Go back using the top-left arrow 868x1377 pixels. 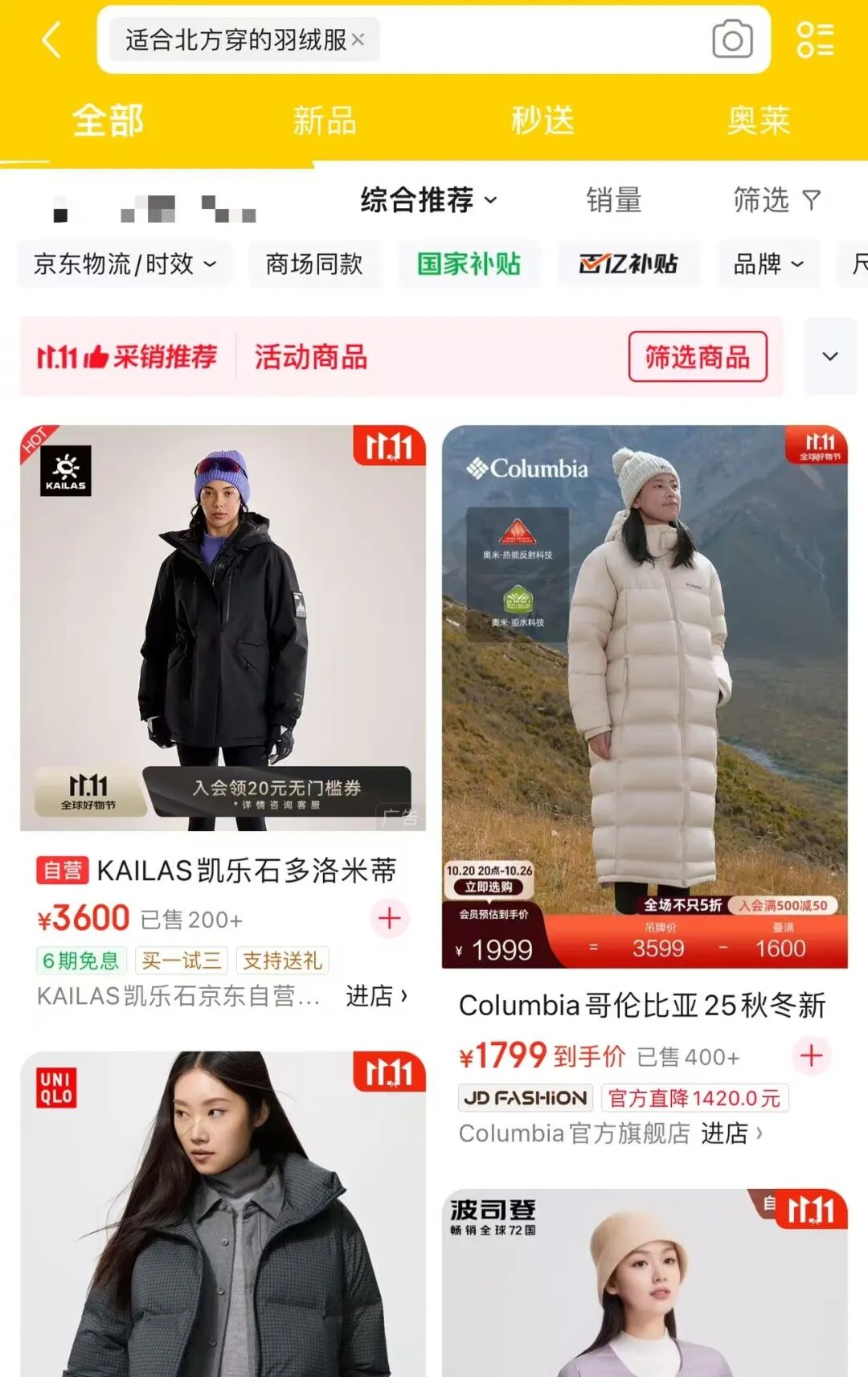pyautogui.click(x=51, y=40)
